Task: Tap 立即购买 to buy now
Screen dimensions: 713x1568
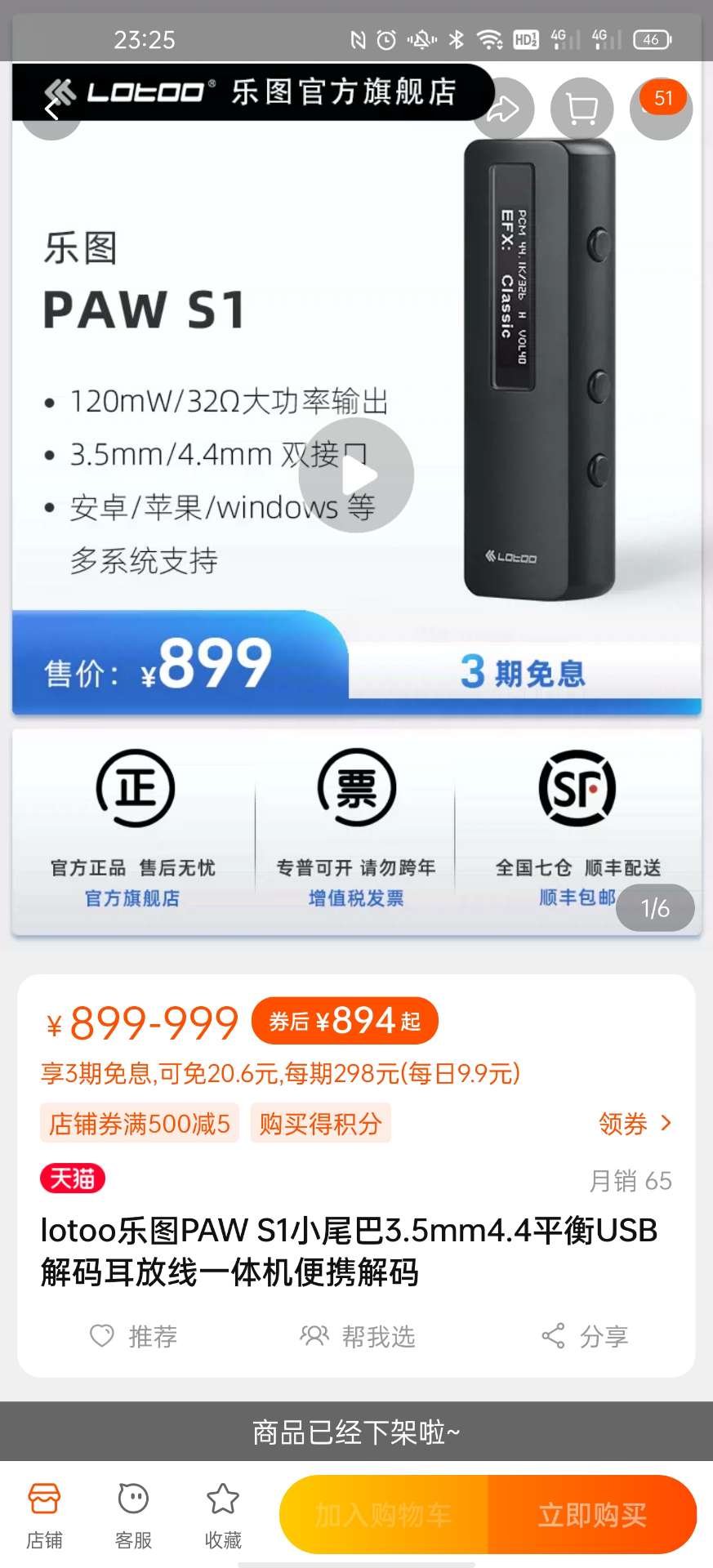Action: (592, 1515)
